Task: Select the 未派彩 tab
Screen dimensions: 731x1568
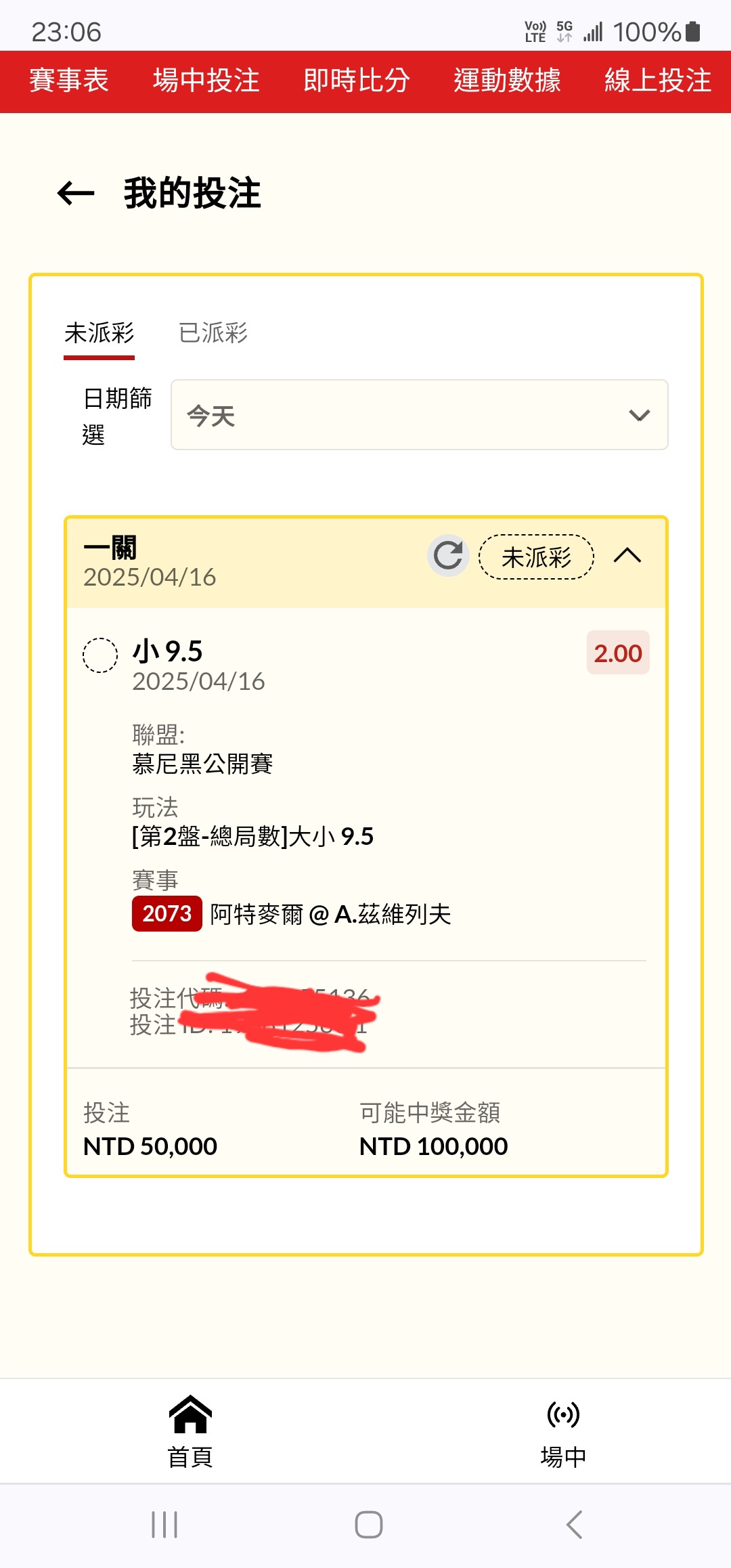Action: coord(99,333)
